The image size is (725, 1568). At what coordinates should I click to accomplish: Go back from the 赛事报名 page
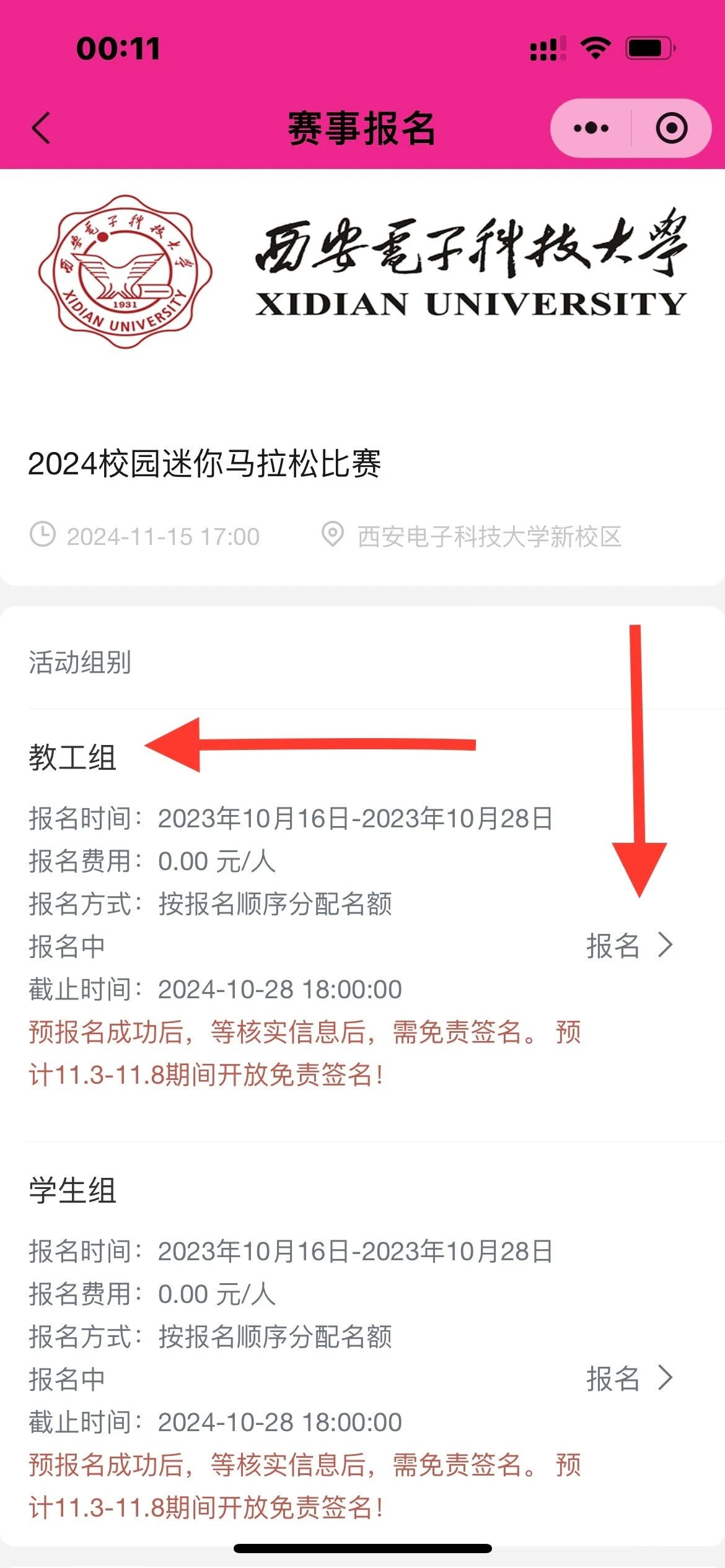tap(42, 128)
